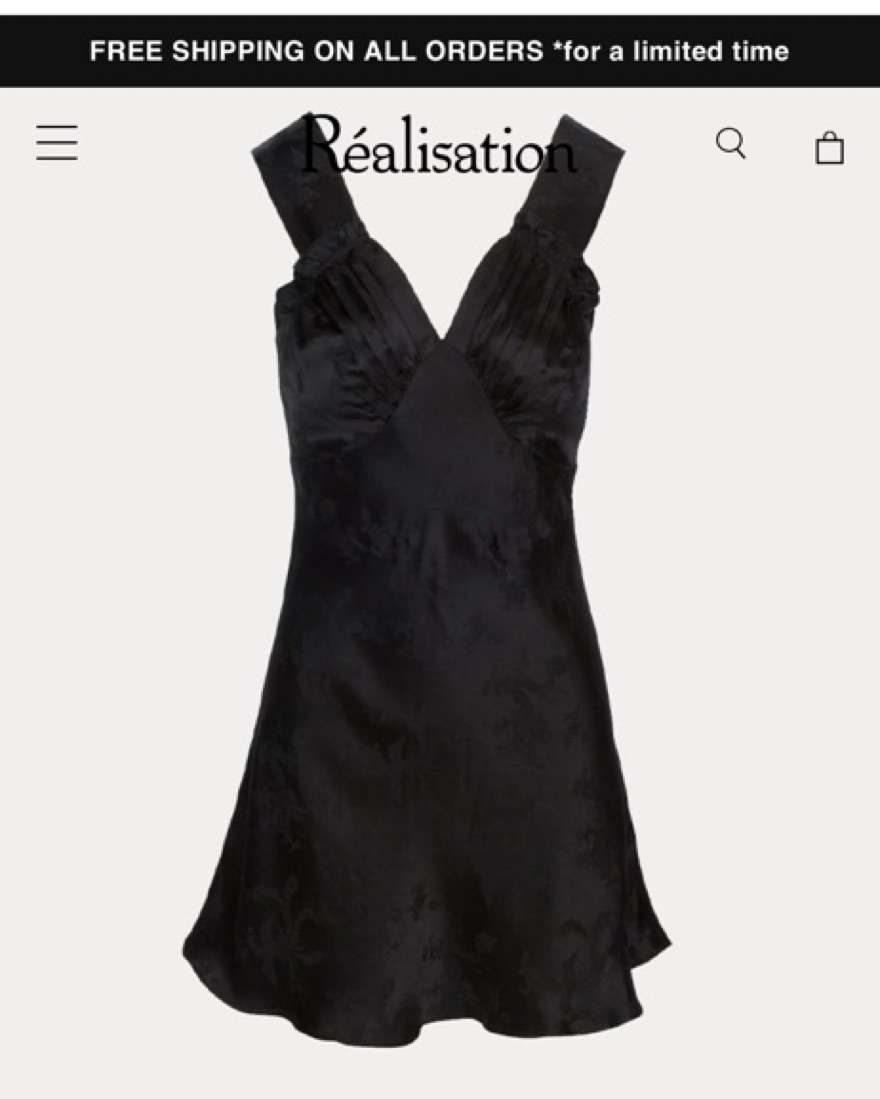Image resolution: width=880 pixels, height=1099 pixels.
Task: View the shopping bag
Action: 829,148
